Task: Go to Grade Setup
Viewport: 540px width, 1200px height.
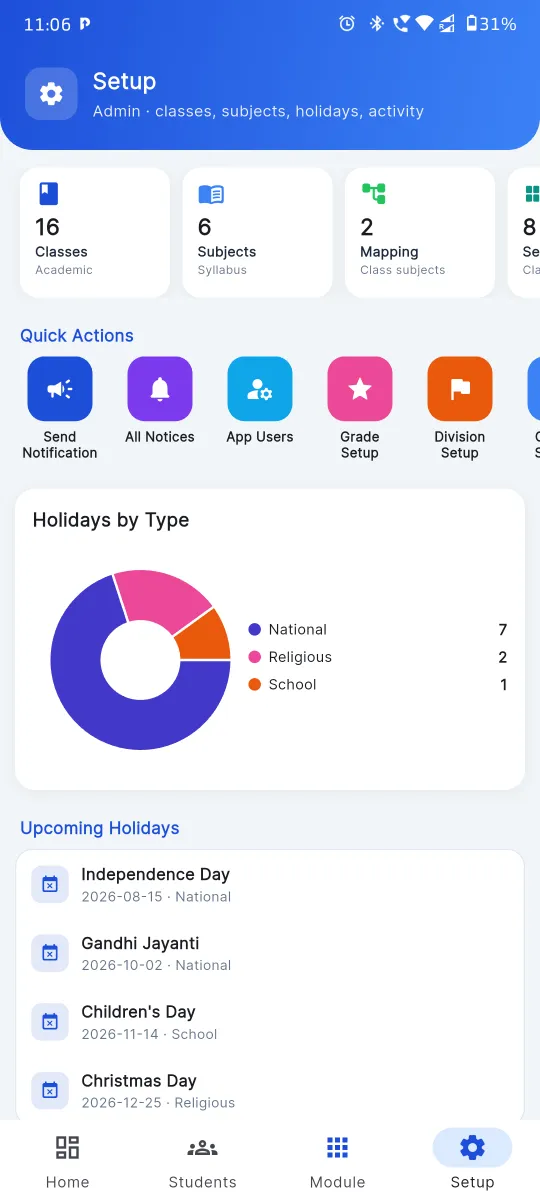Action: point(360,408)
